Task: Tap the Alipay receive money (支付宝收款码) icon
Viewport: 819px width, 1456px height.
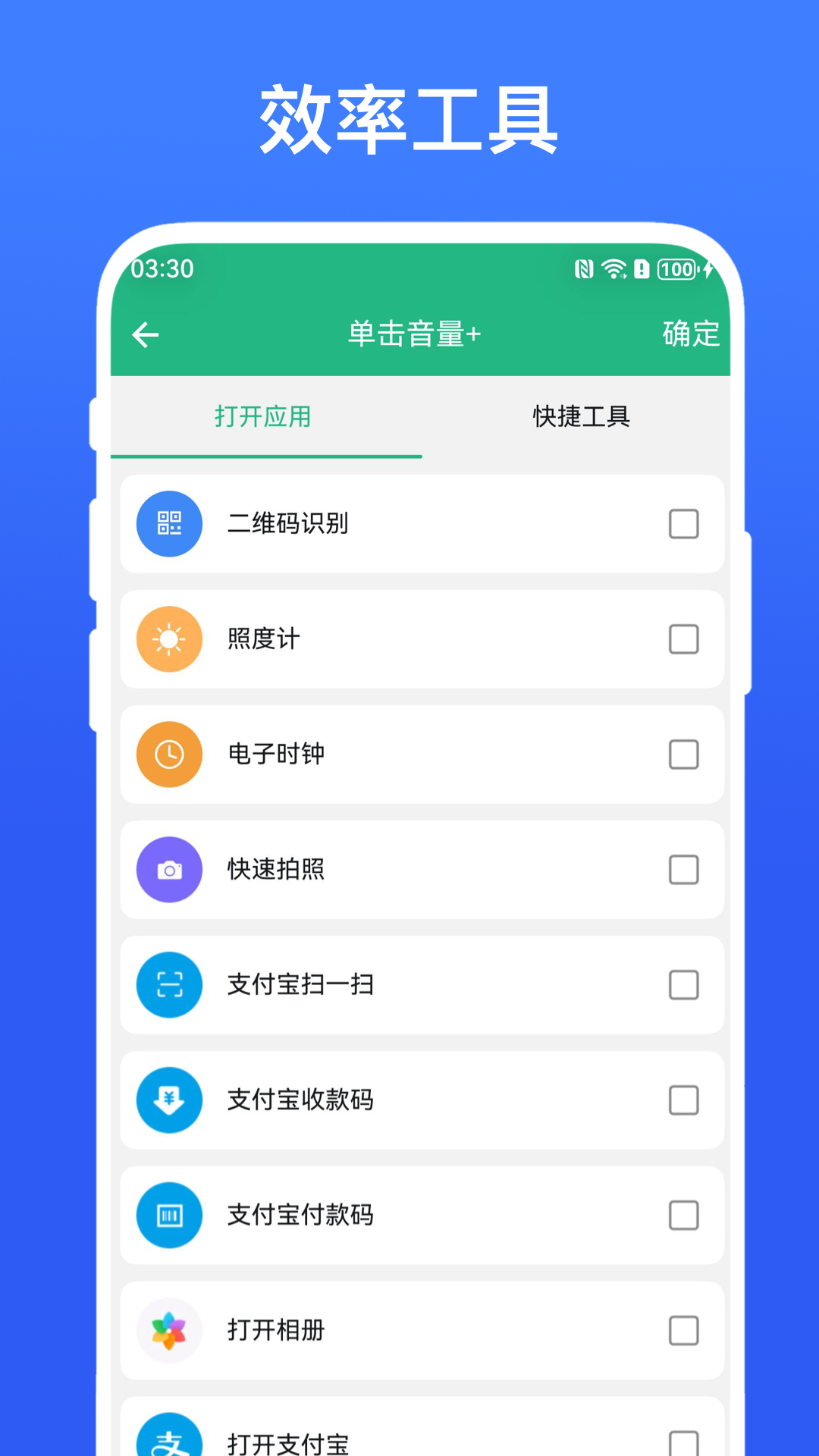Action: coord(169,1100)
